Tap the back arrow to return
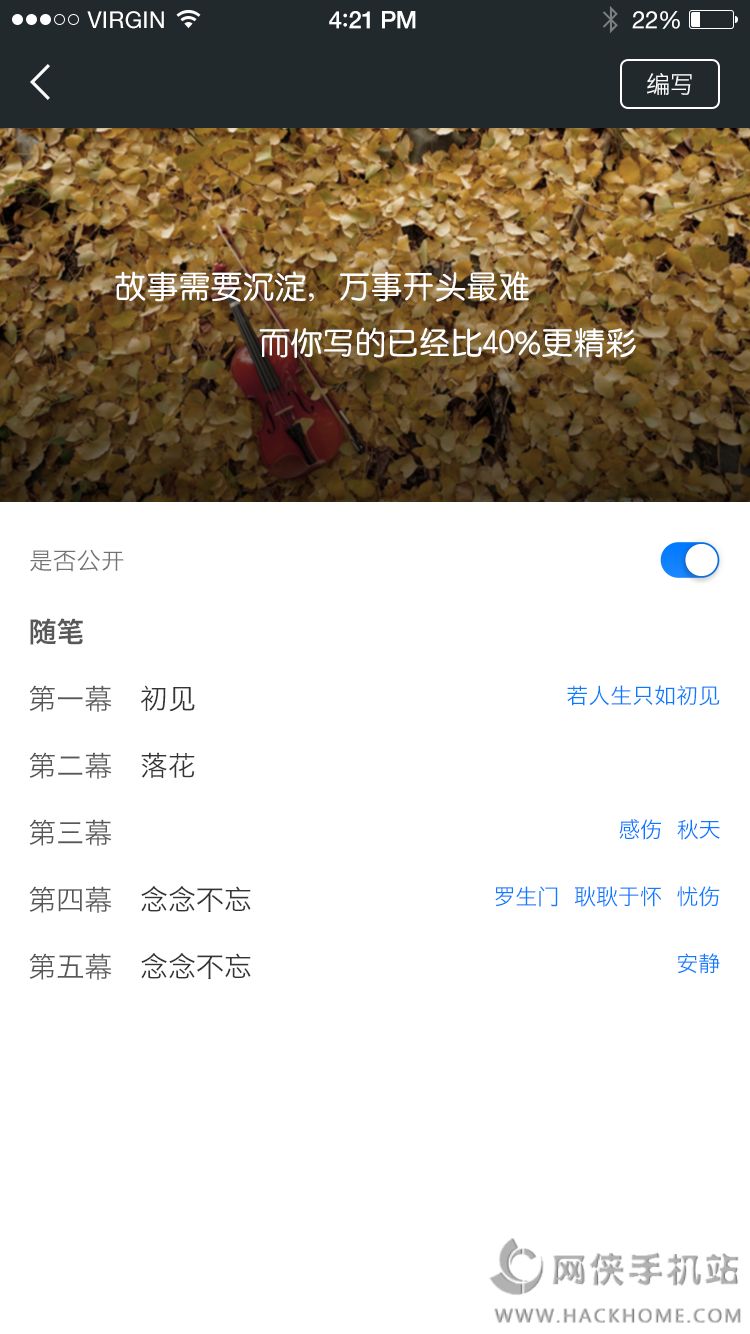 click(x=40, y=83)
